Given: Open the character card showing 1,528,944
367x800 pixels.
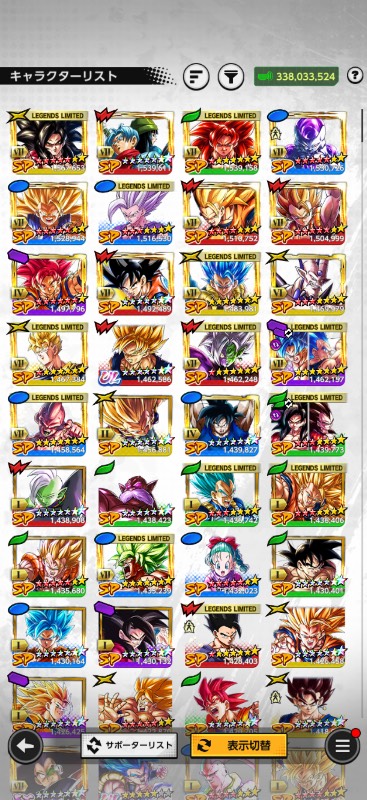Looking at the screenshot, I should 48,213.
